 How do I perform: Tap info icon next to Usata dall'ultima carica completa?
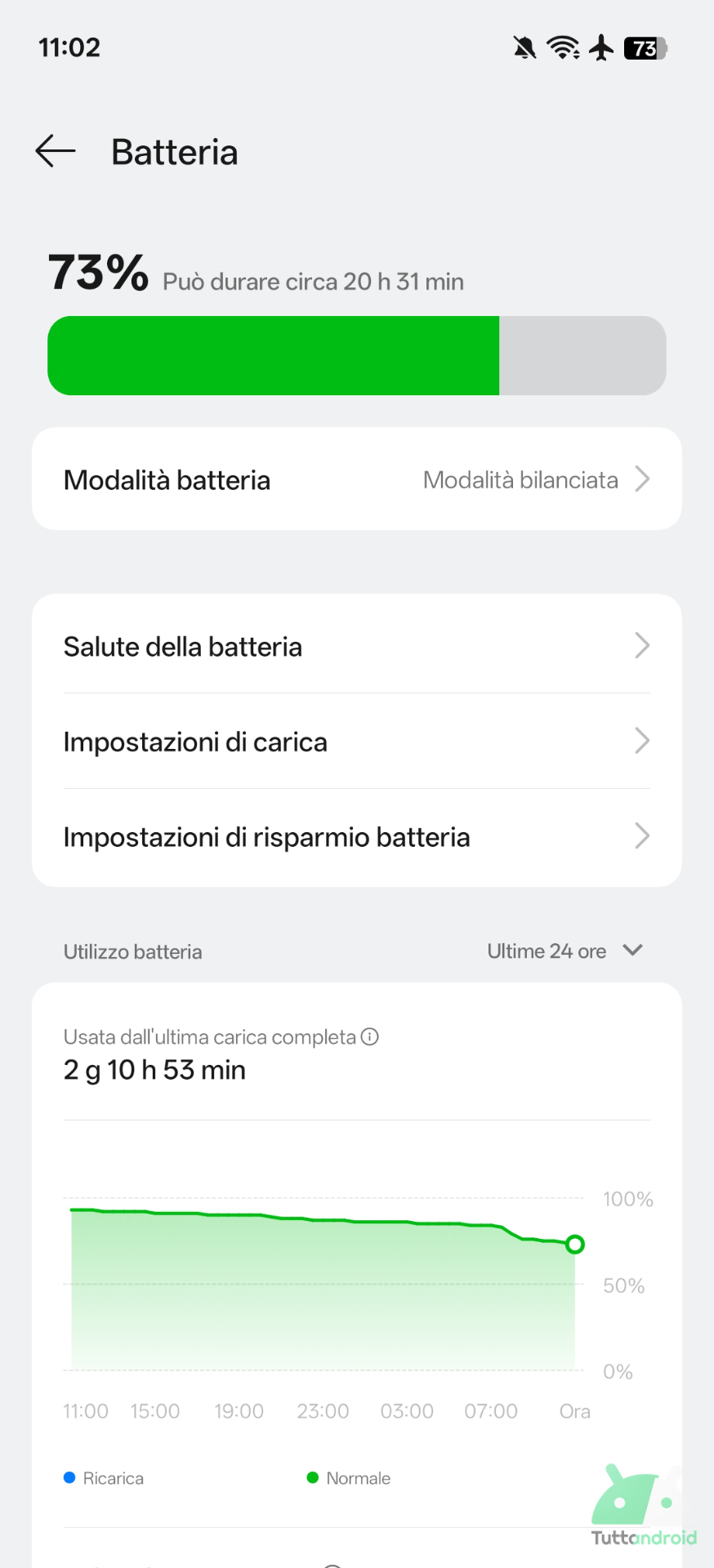[x=370, y=1037]
